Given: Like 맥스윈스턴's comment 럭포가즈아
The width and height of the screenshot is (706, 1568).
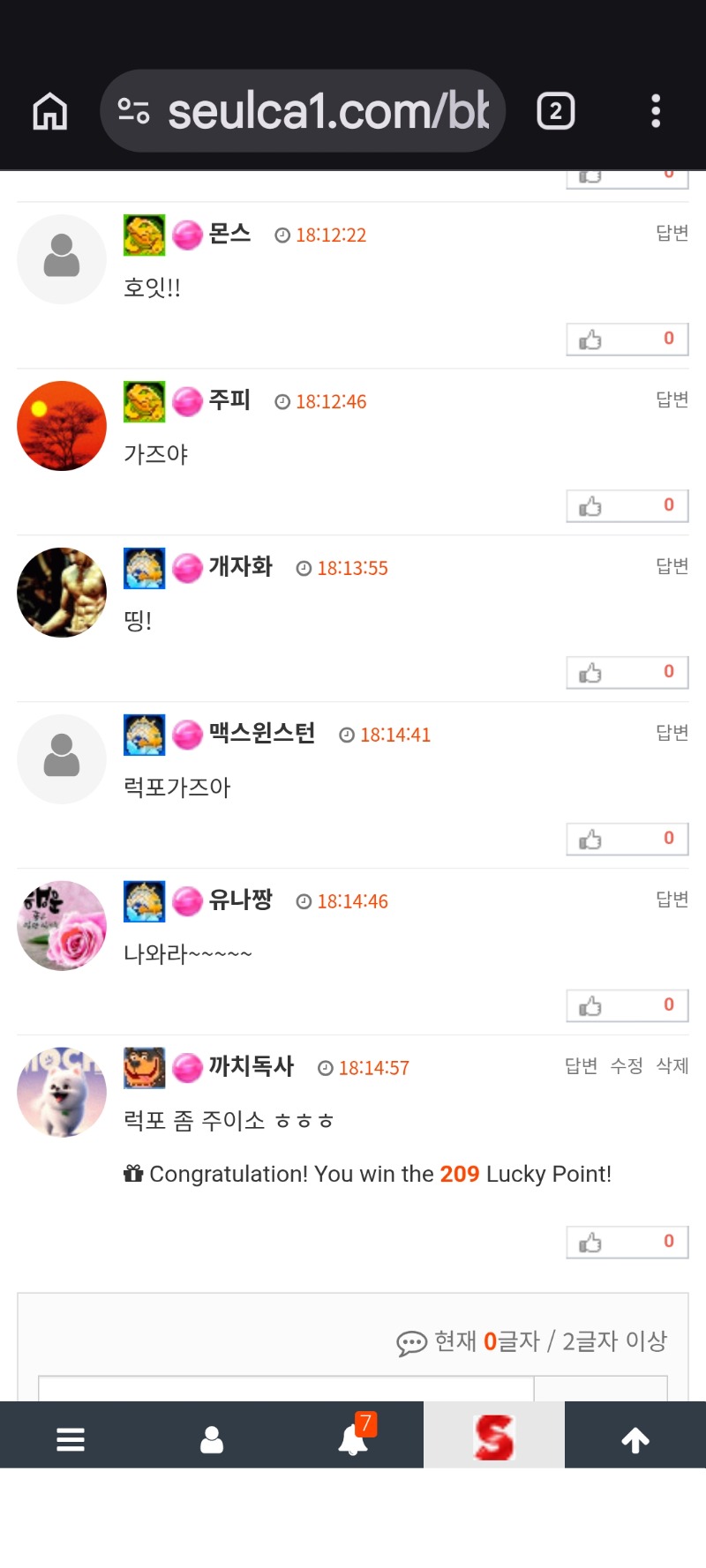Looking at the screenshot, I should (x=627, y=840).
